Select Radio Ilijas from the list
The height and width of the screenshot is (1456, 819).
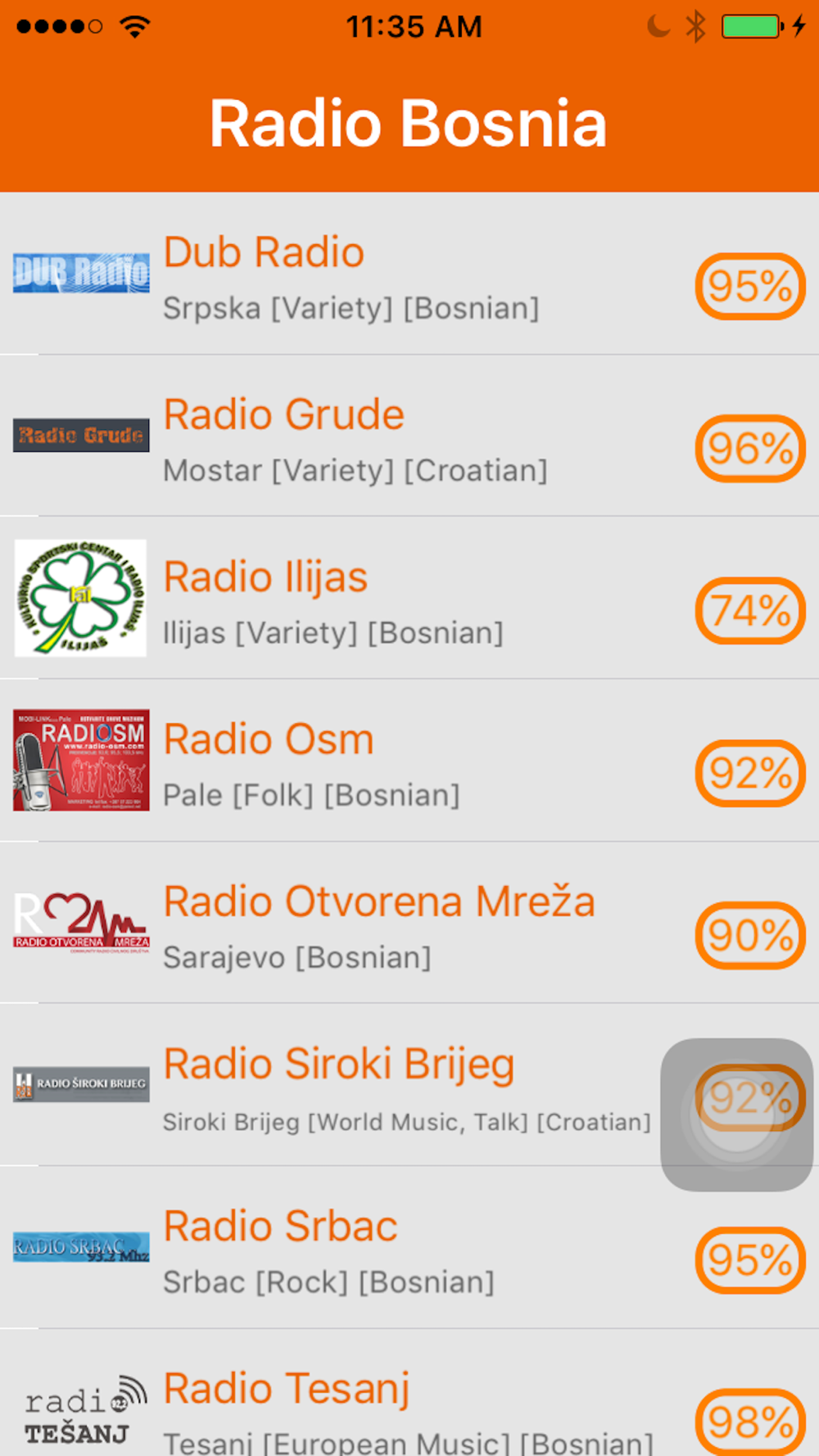(x=409, y=598)
